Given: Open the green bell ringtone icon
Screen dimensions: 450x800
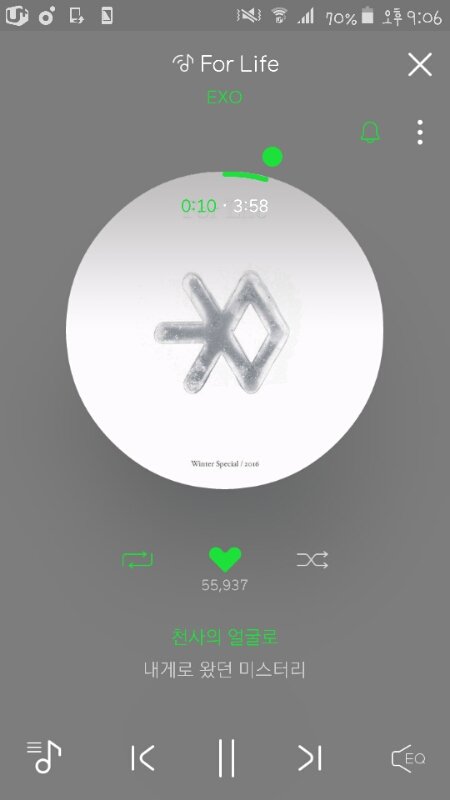Looking at the screenshot, I should tap(370, 132).
